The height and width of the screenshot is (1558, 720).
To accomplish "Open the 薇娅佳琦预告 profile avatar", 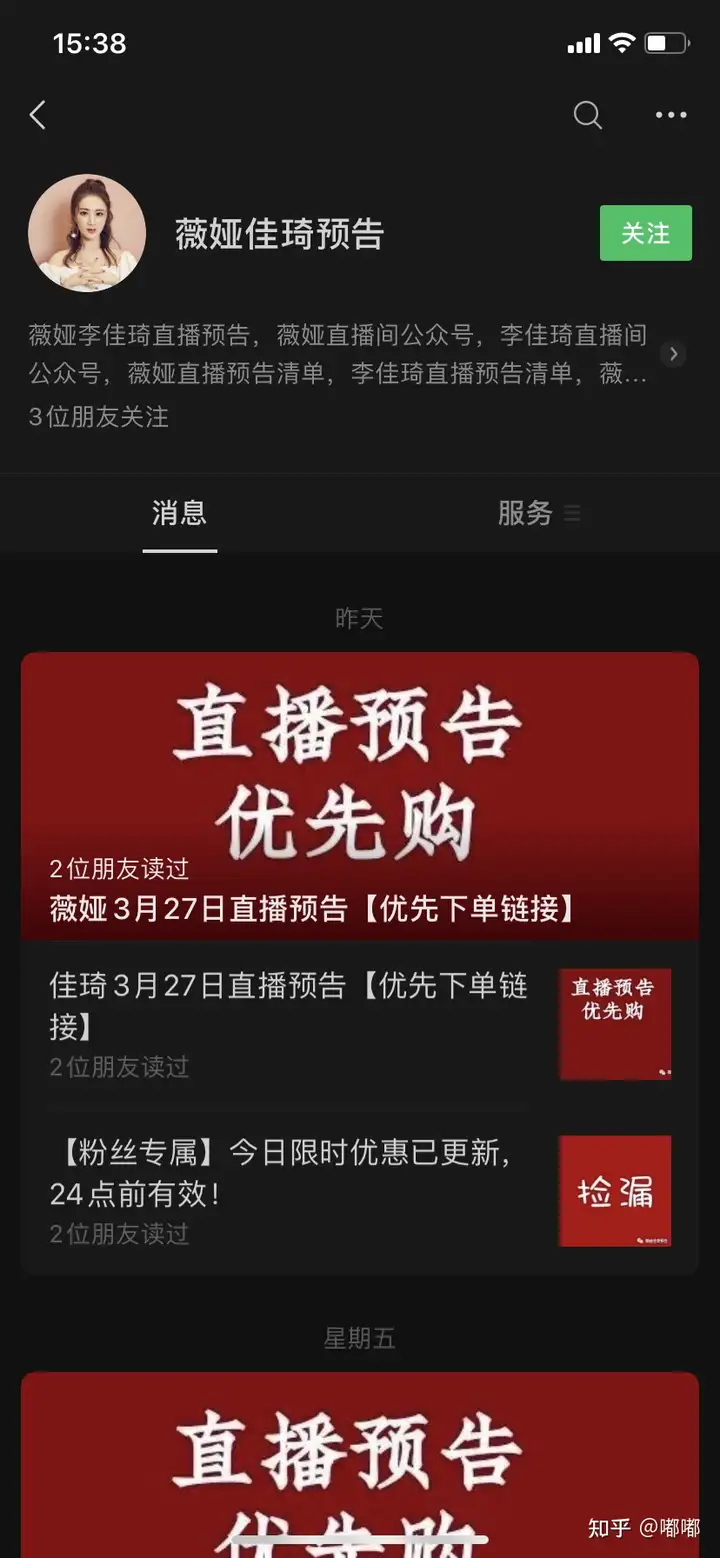I will pos(87,233).
